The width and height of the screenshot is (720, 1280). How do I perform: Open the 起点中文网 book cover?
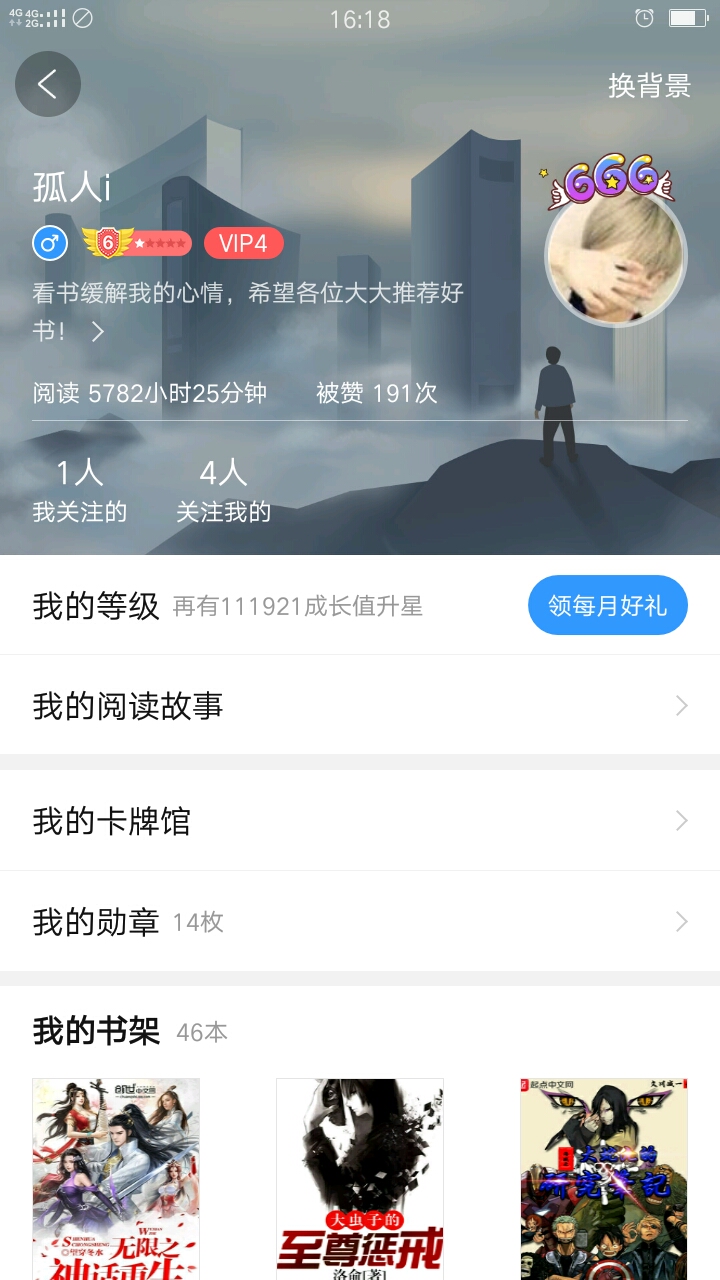[x=604, y=1178]
